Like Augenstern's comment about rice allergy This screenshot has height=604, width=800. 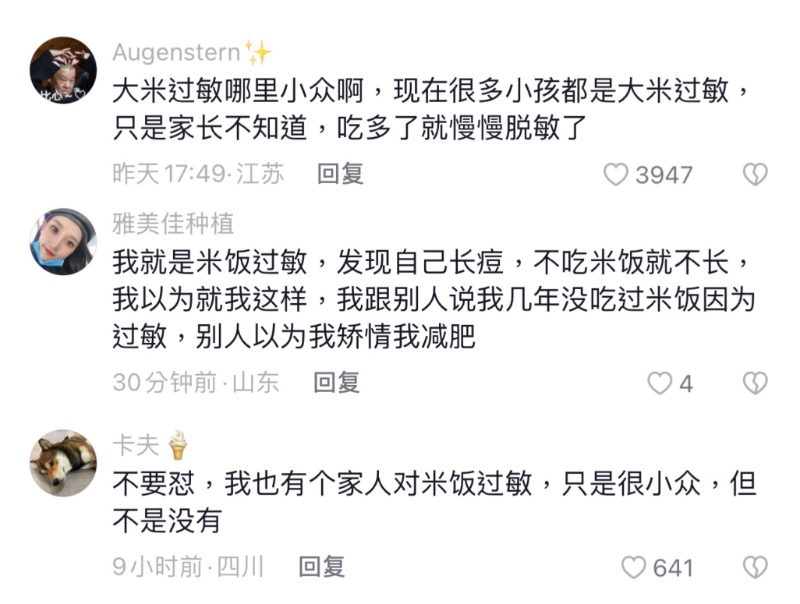pos(616,174)
